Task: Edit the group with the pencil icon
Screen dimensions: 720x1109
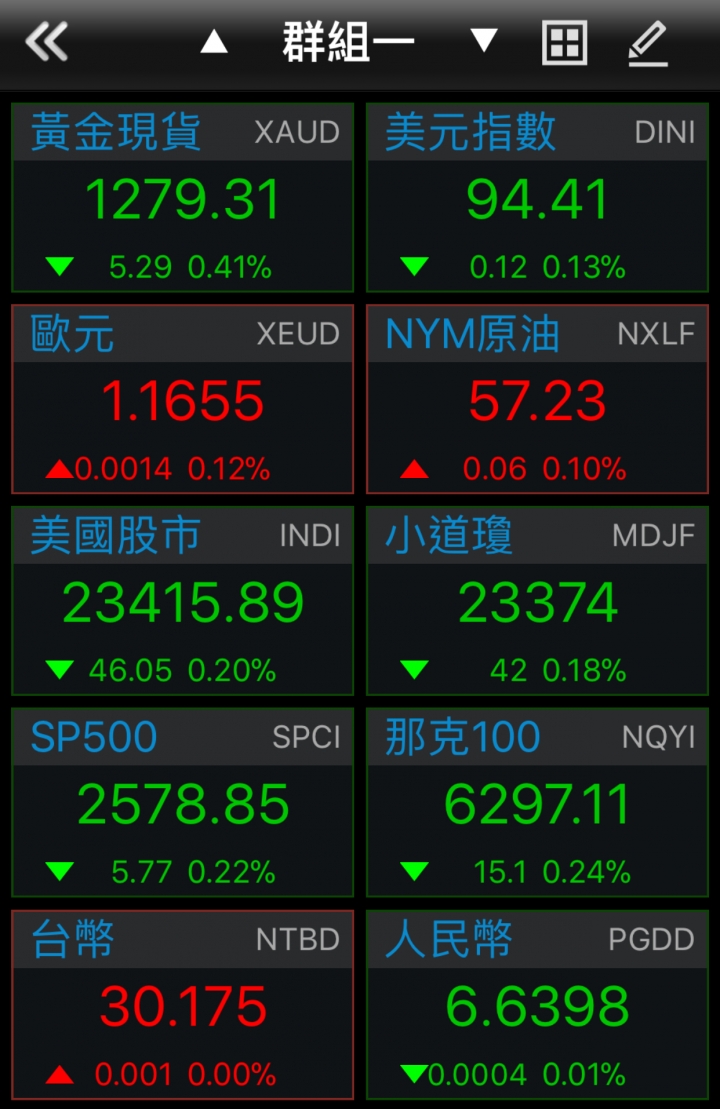Action: [x=647, y=43]
